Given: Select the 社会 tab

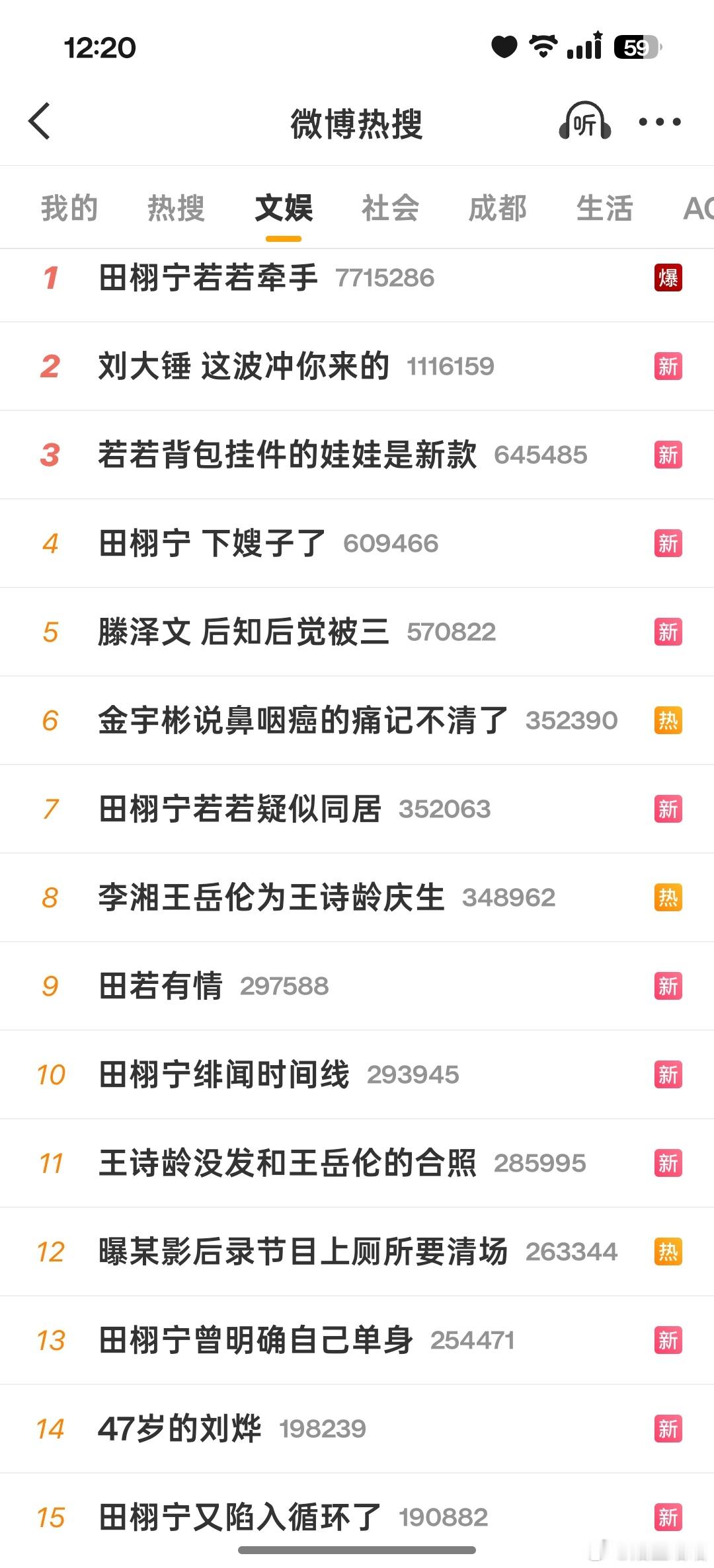Looking at the screenshot, I should coord(390,208).
